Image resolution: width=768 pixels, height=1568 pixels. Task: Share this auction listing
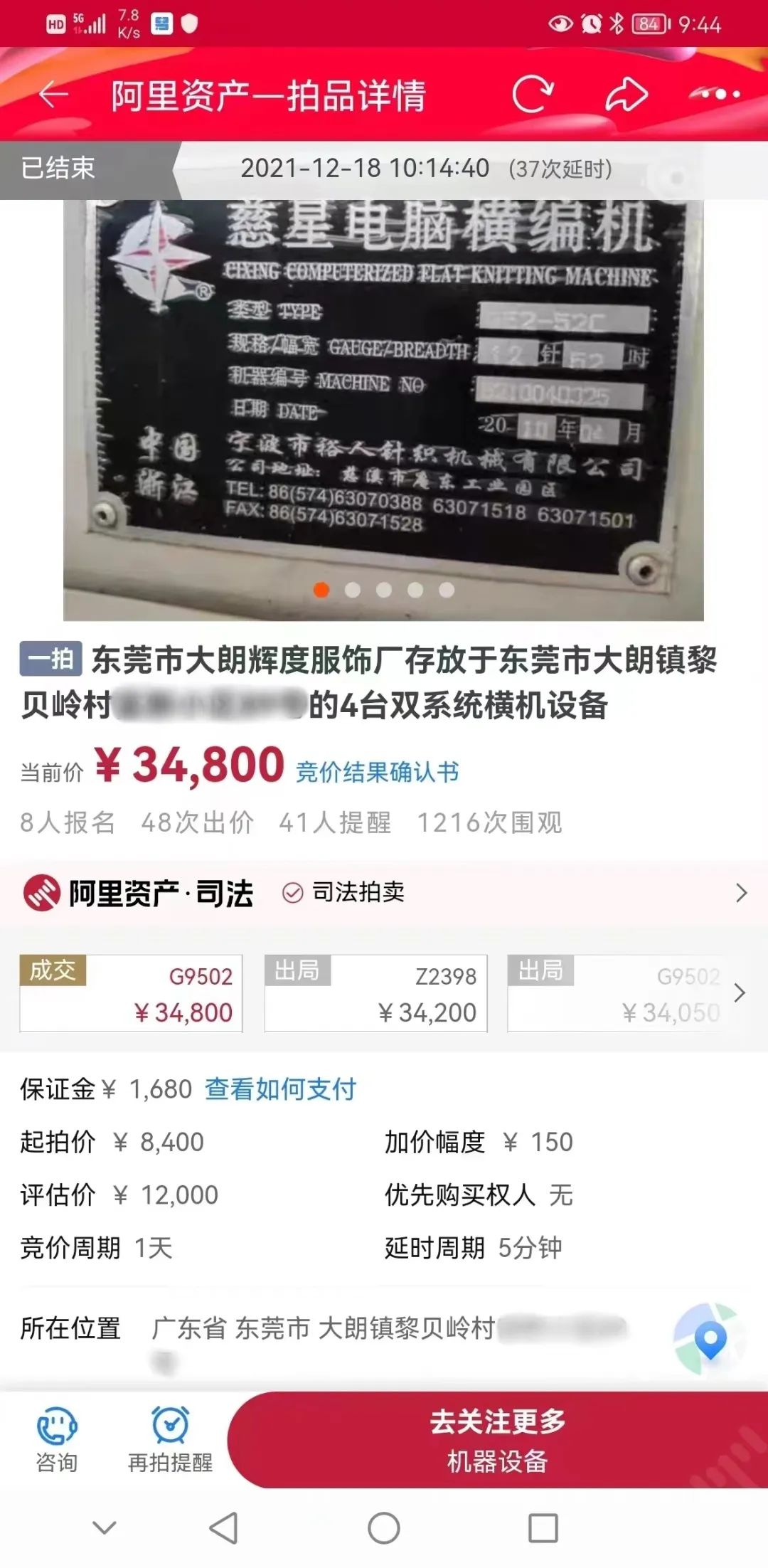[x=626, y=94]
